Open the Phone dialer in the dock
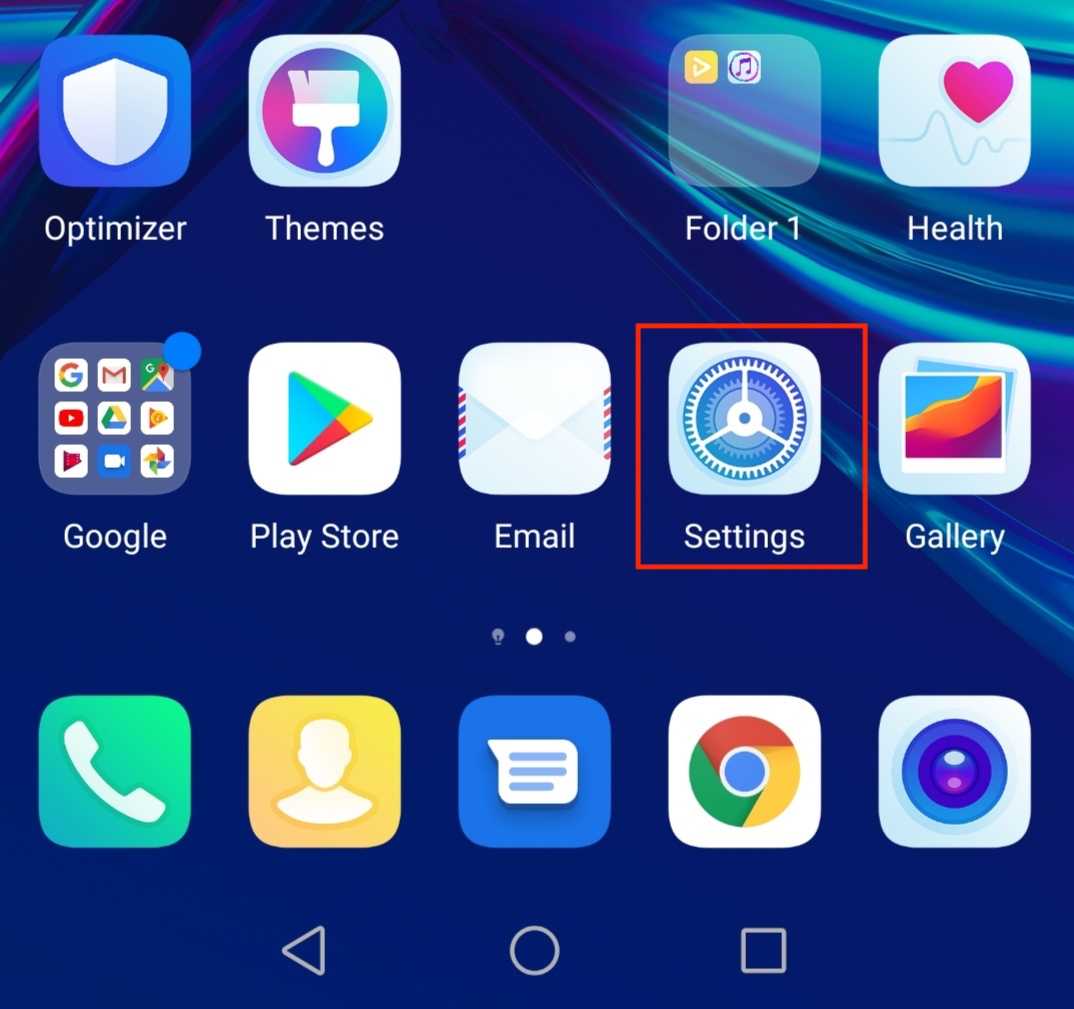Screen dimensions: 1074x1009 115,771
